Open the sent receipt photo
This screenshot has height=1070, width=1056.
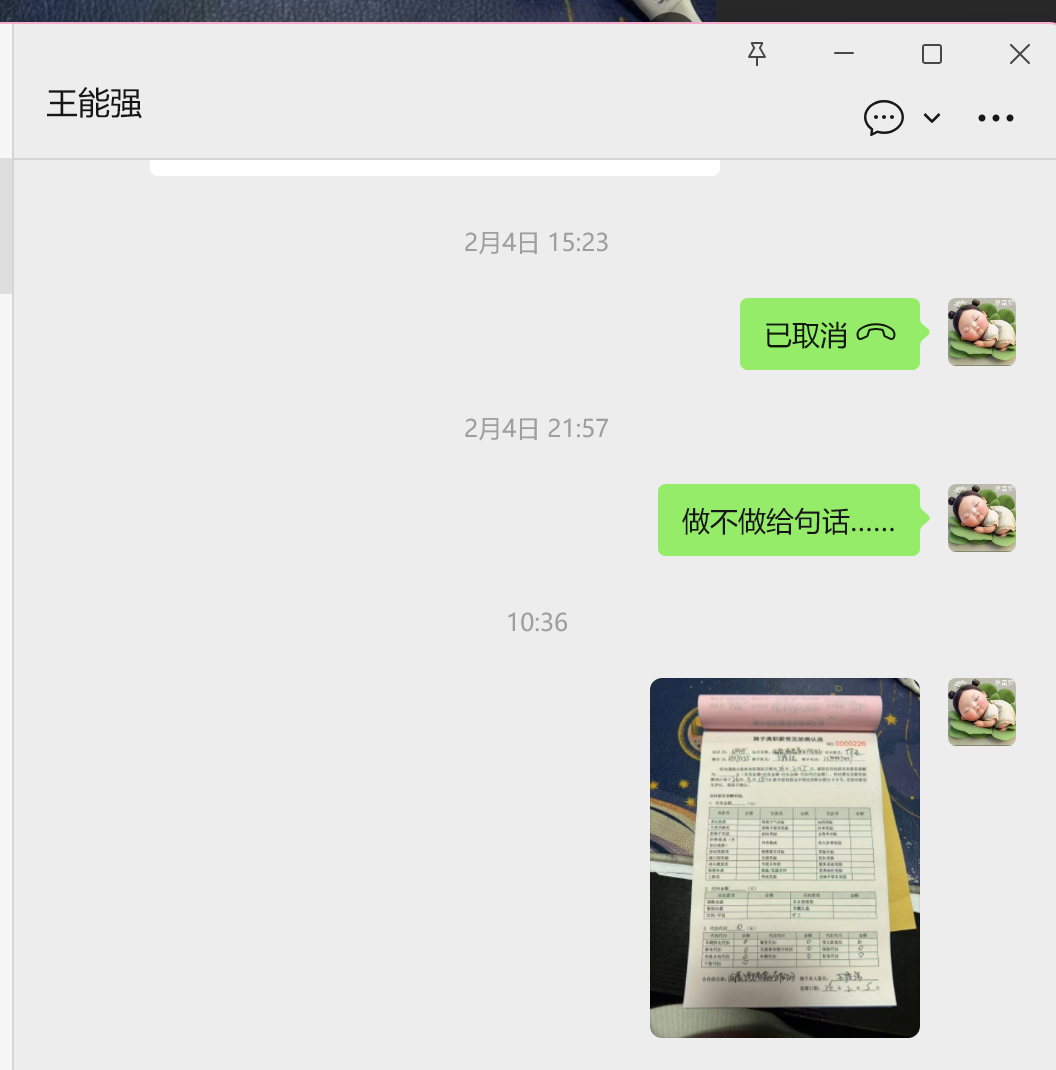[785, 857]
